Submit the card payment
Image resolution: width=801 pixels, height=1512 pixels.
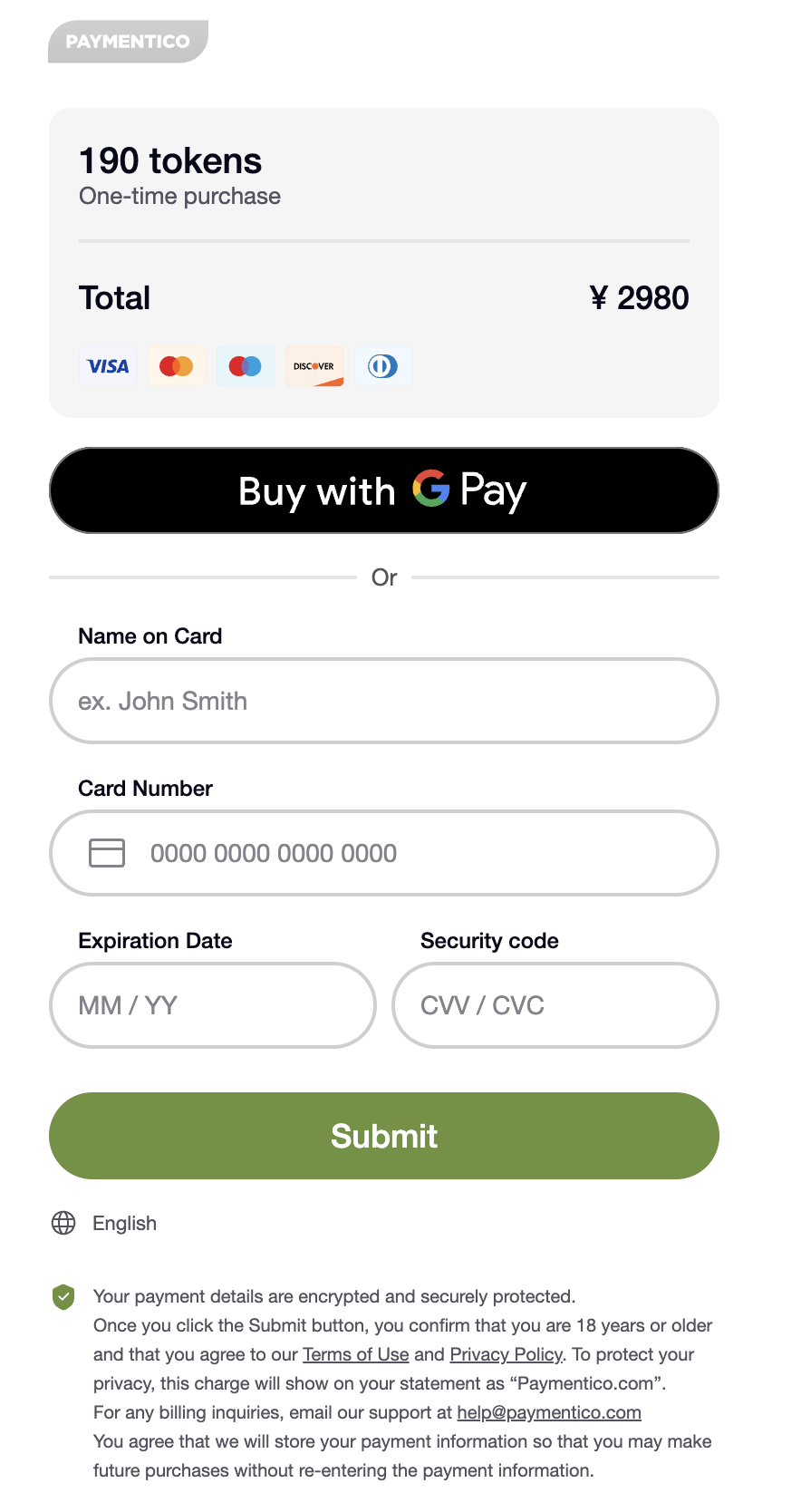383,1136
